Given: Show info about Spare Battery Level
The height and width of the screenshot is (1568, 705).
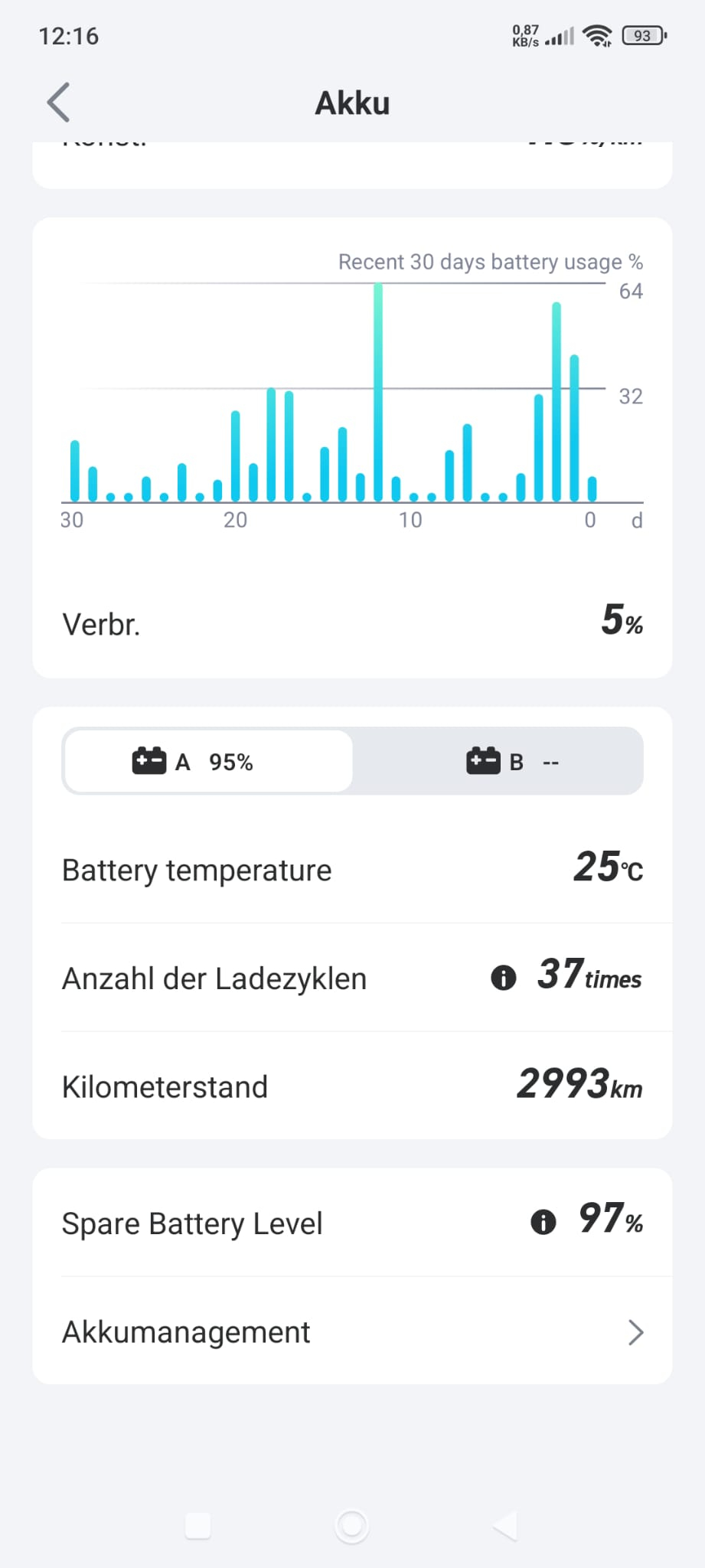Looking at the screenshot, I should click(x=543, y=1221).
